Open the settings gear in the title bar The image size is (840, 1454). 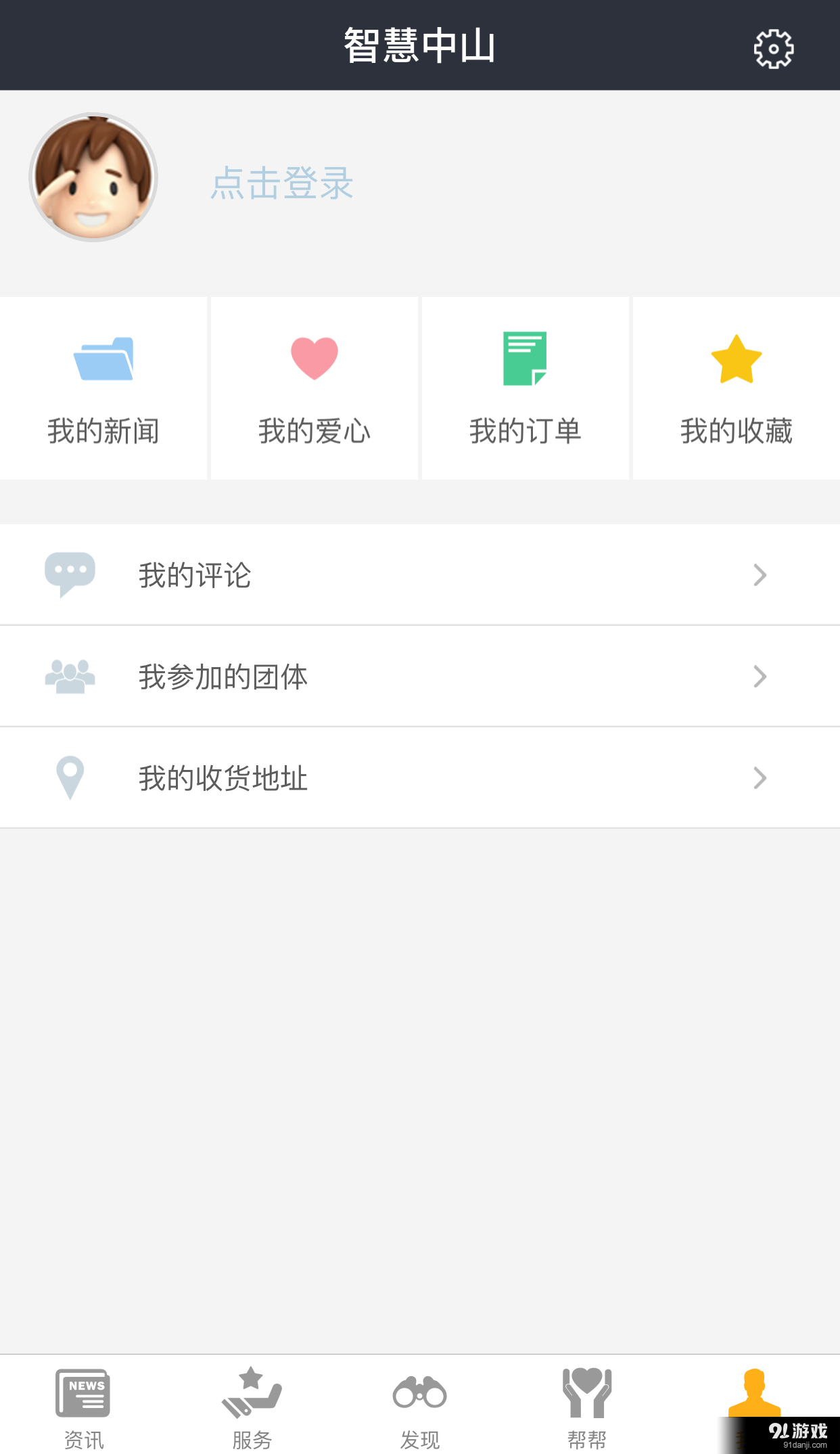pos(773,47)
